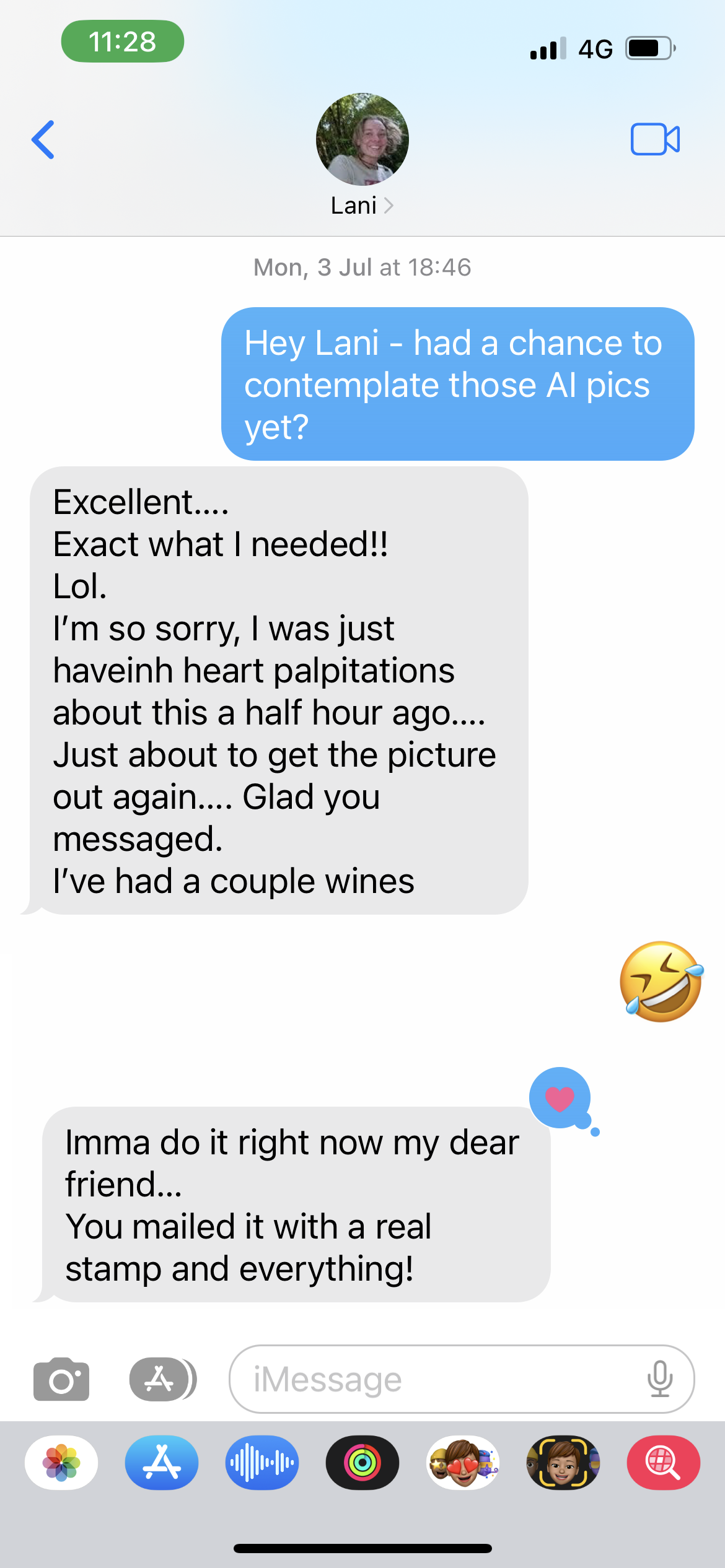The height and width of the screenshot is (1568, 725).
Task: Open the Memoji camera effects app
Action: click(563, 1463)
